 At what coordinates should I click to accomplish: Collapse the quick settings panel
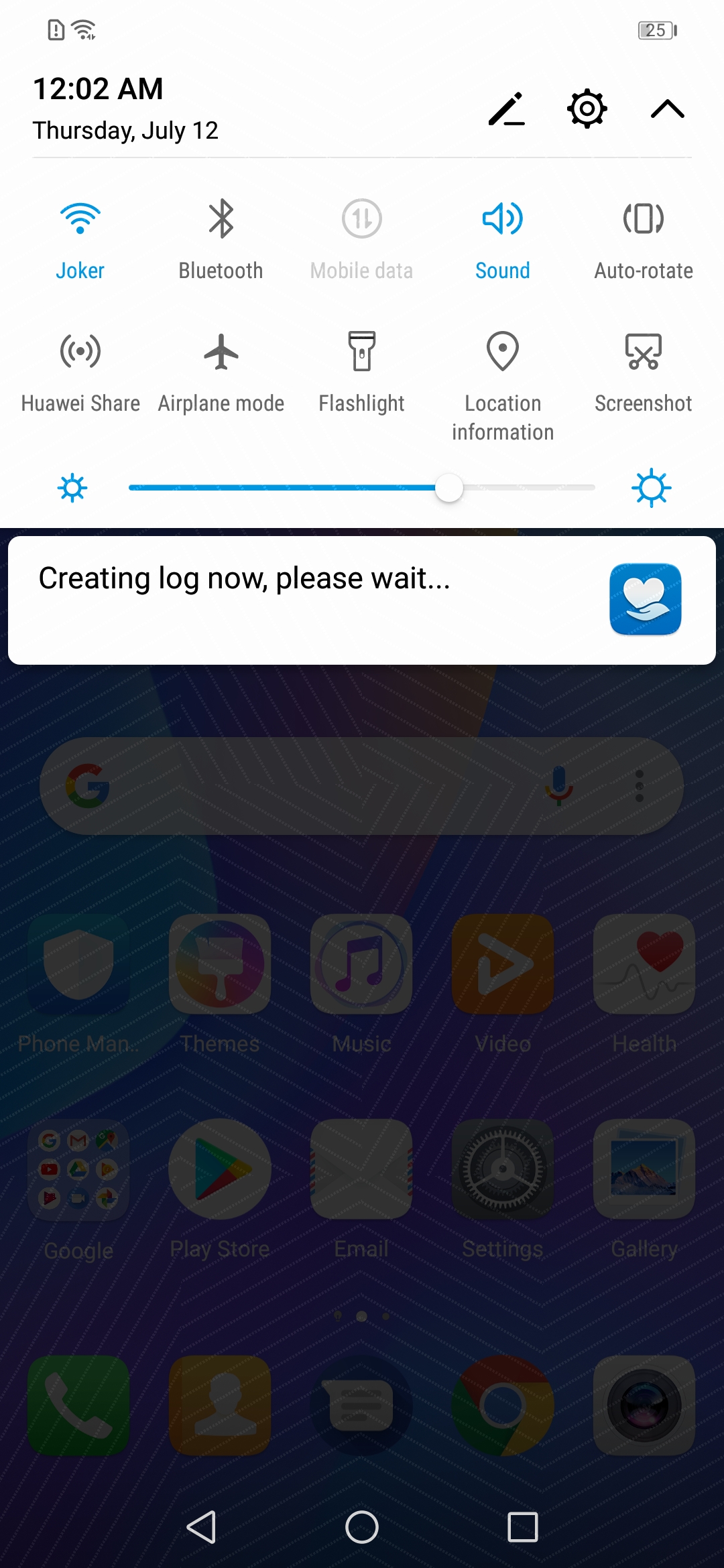click(668, 109)
